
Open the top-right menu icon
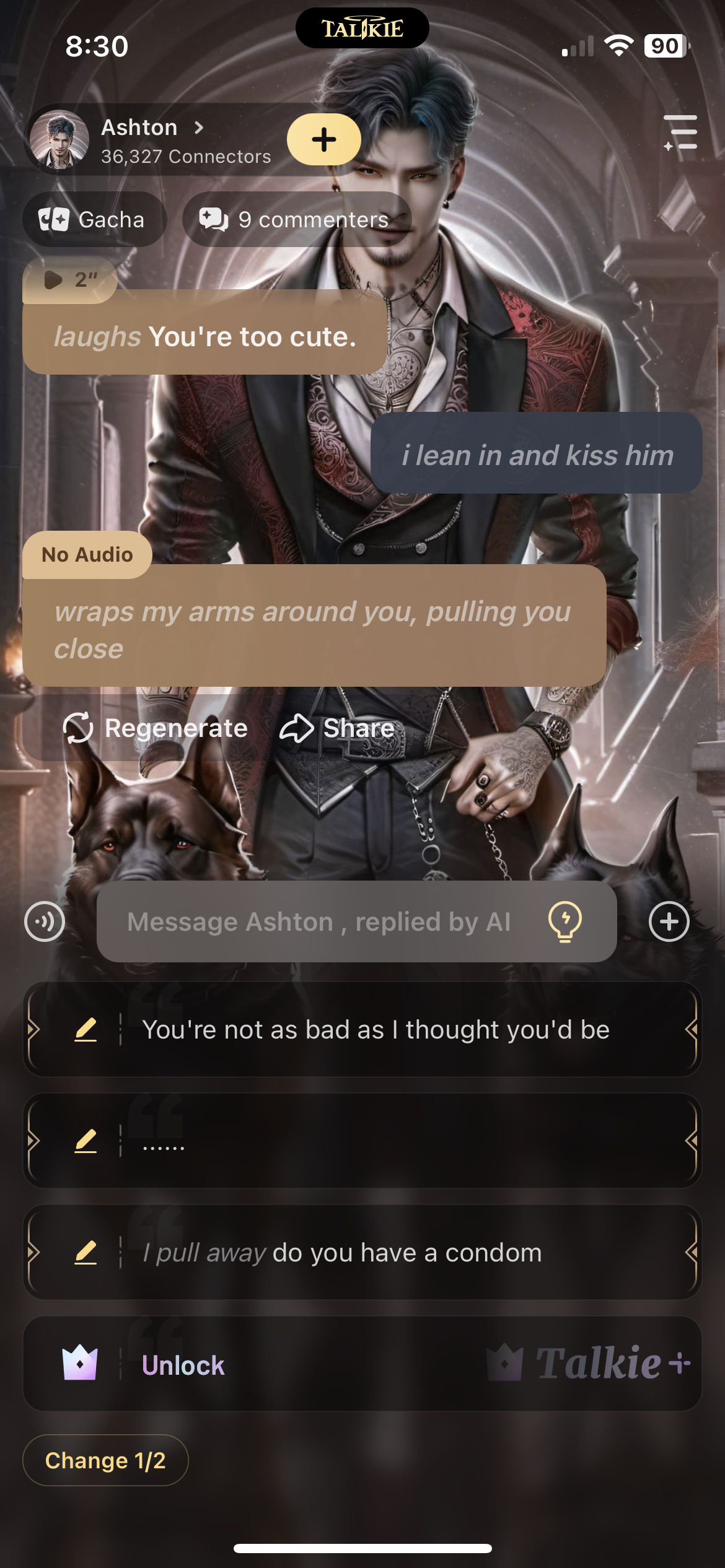(x=680, y=132)
